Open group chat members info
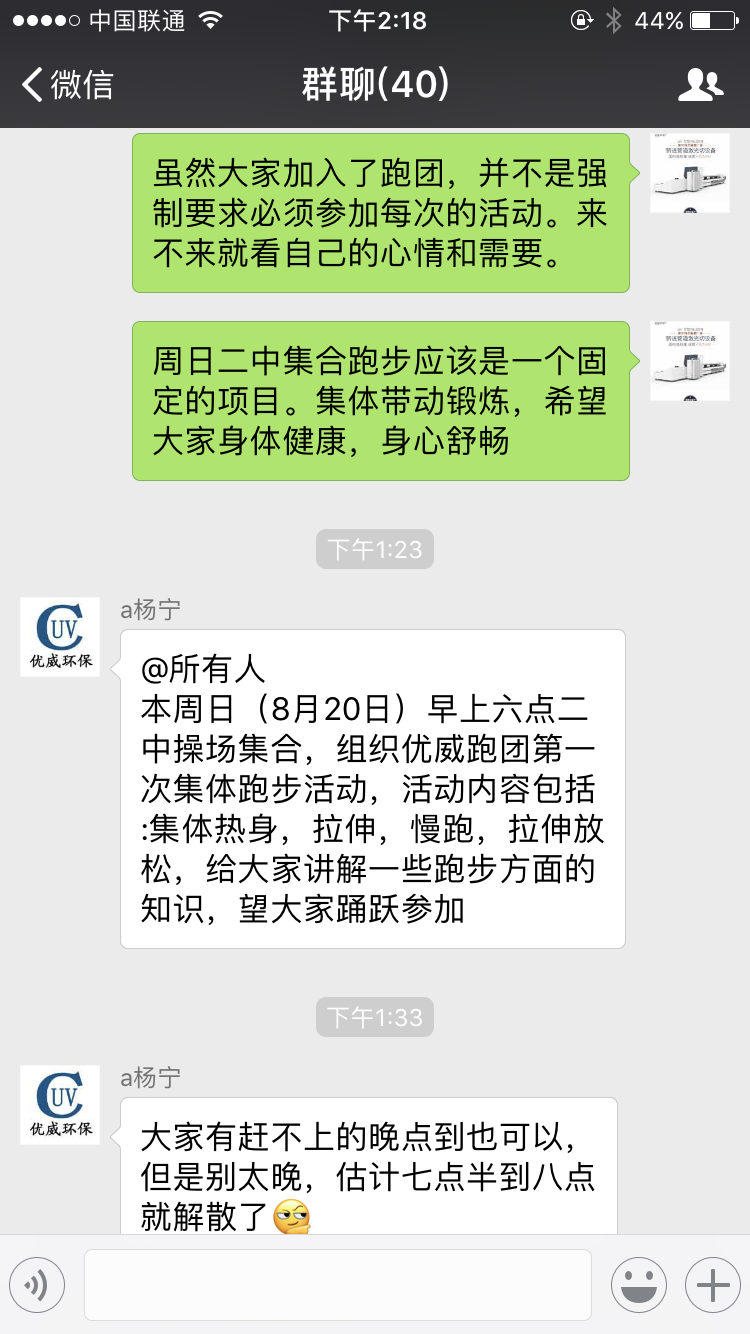 click(700, 85)
